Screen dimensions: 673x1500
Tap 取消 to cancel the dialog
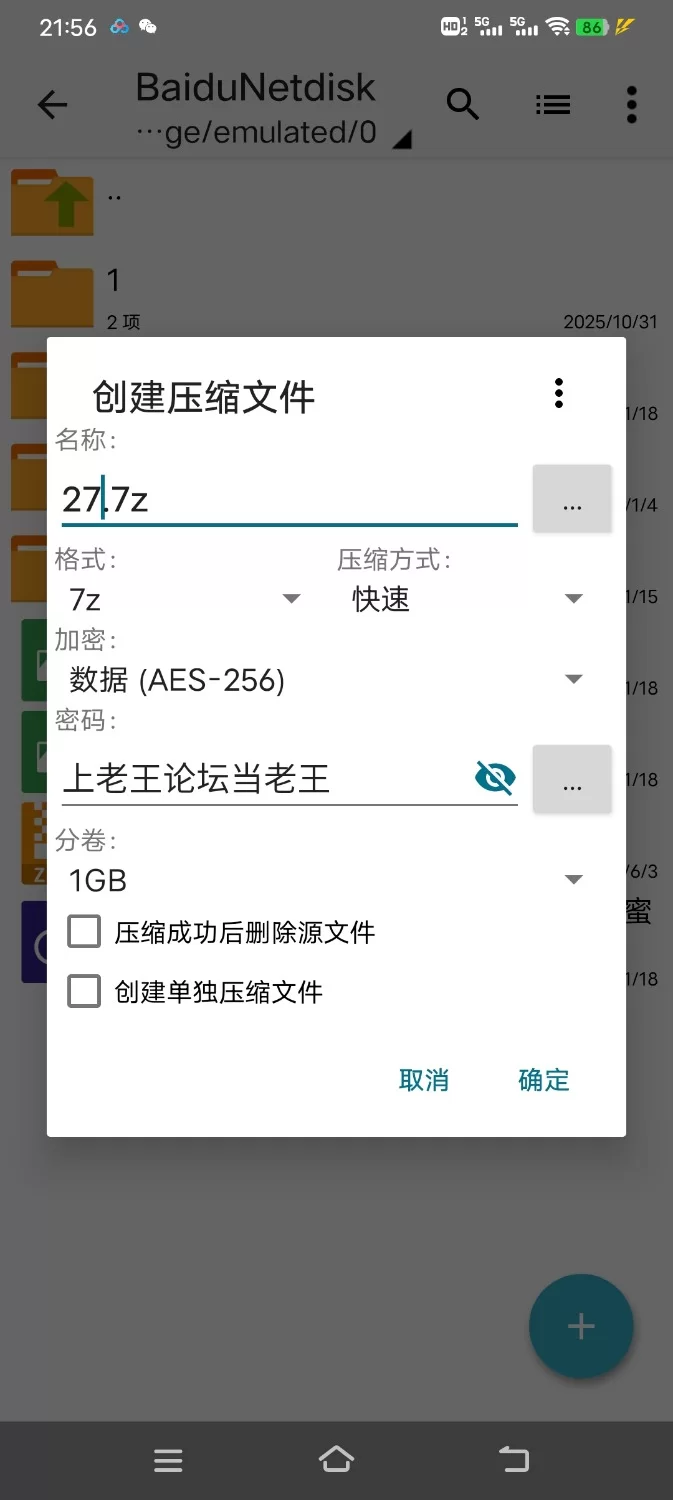point(424,1080)
